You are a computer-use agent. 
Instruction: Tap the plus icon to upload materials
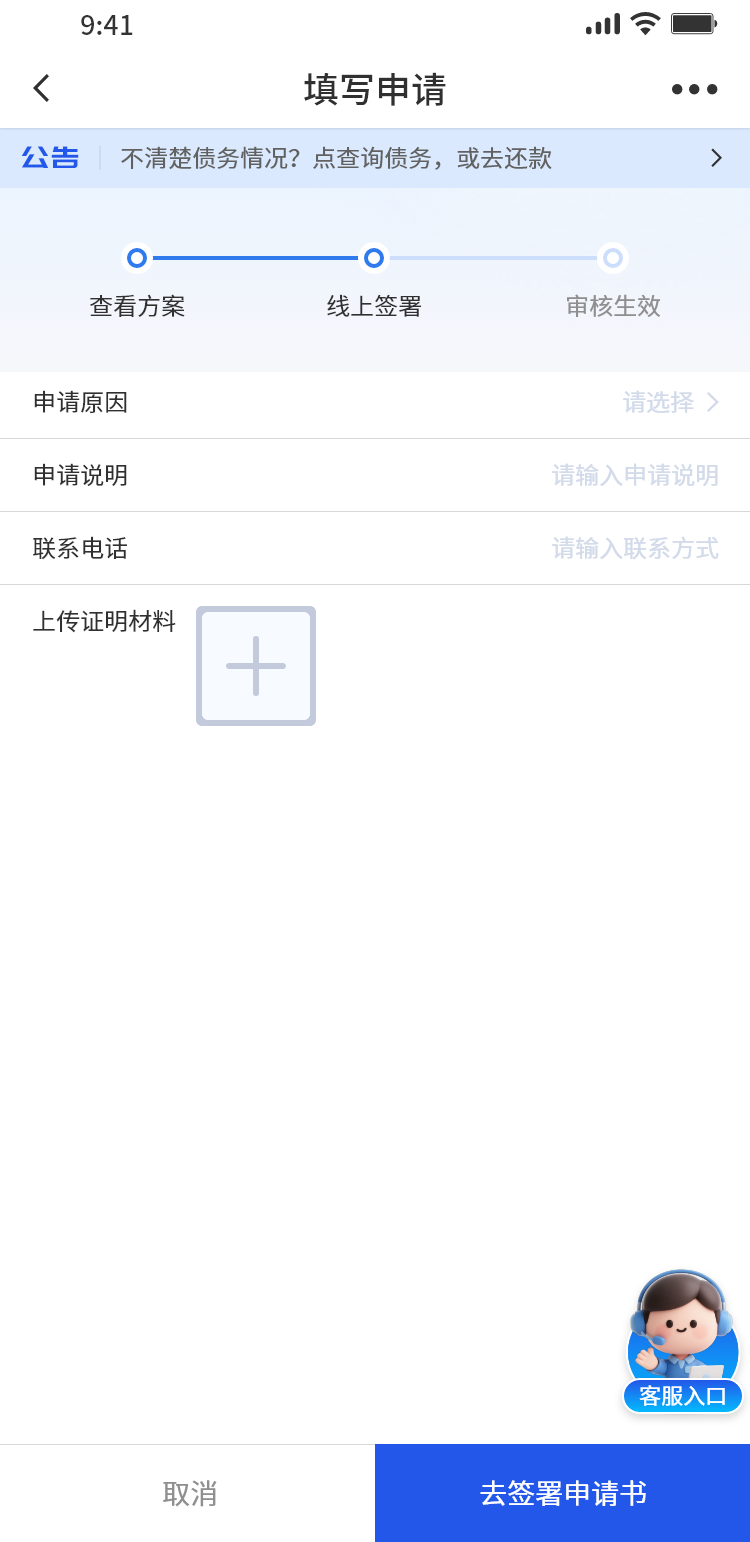[255, 665]
